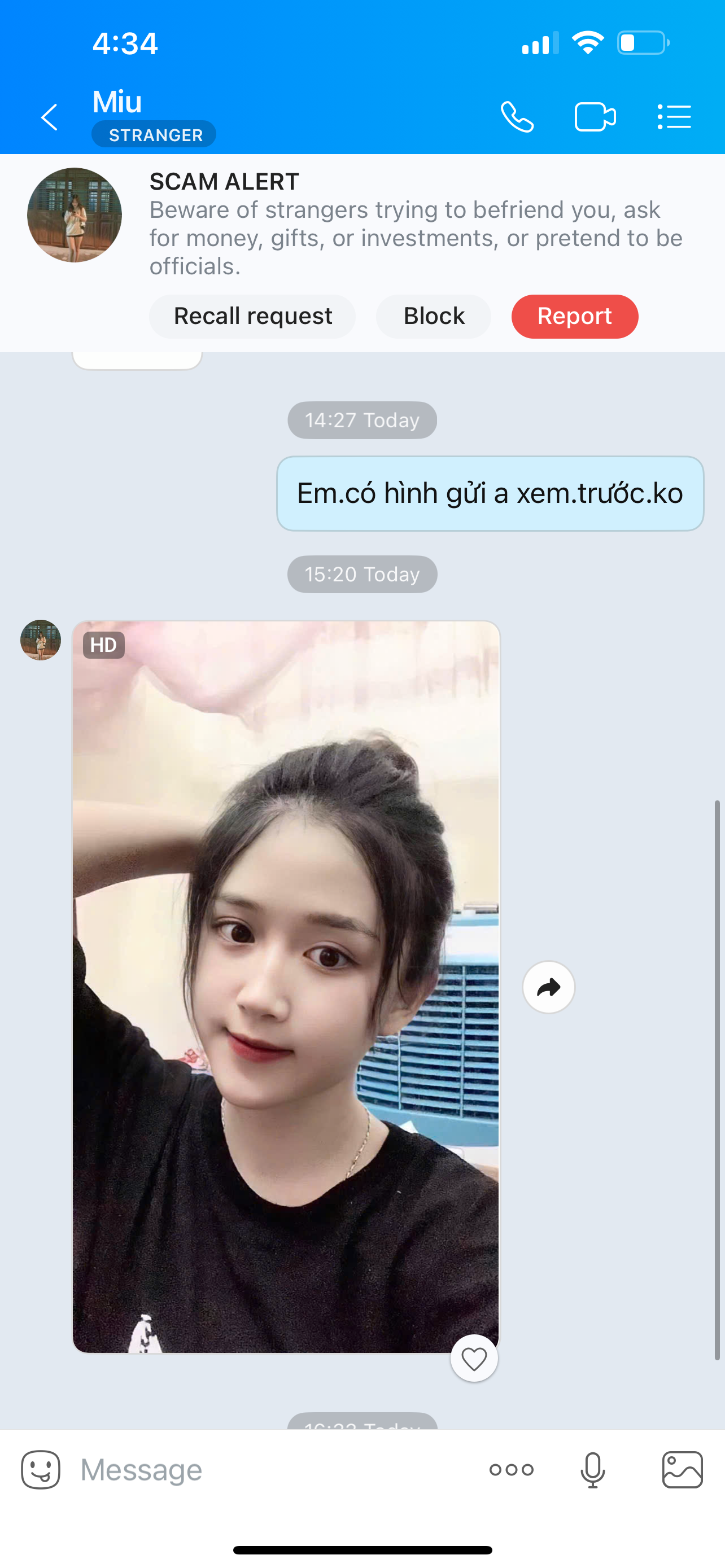725x1568 pixels.
Task: Open Miu's small avatar beside the photo
Action: click(41, 640)
